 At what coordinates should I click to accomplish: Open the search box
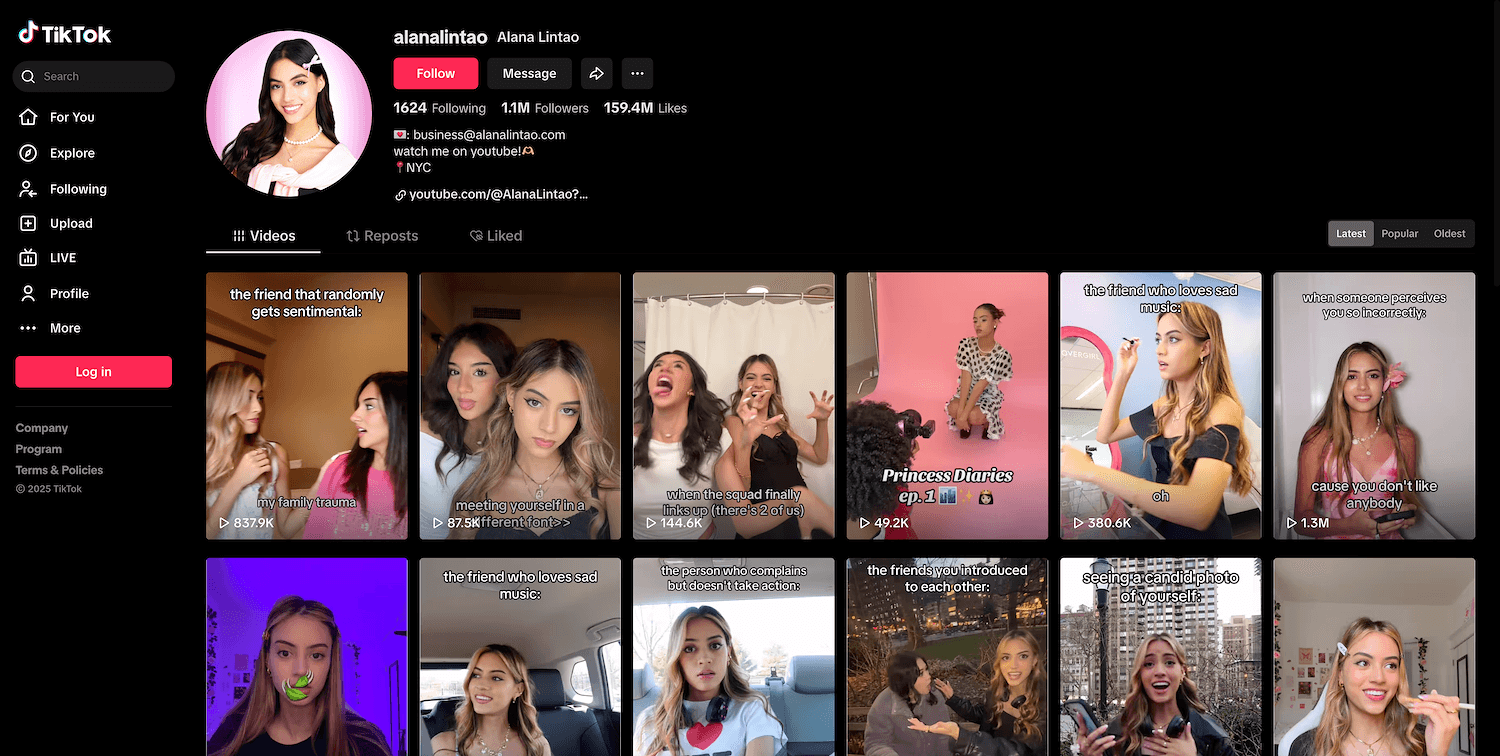pyautogui.click(x=94, y=76)
